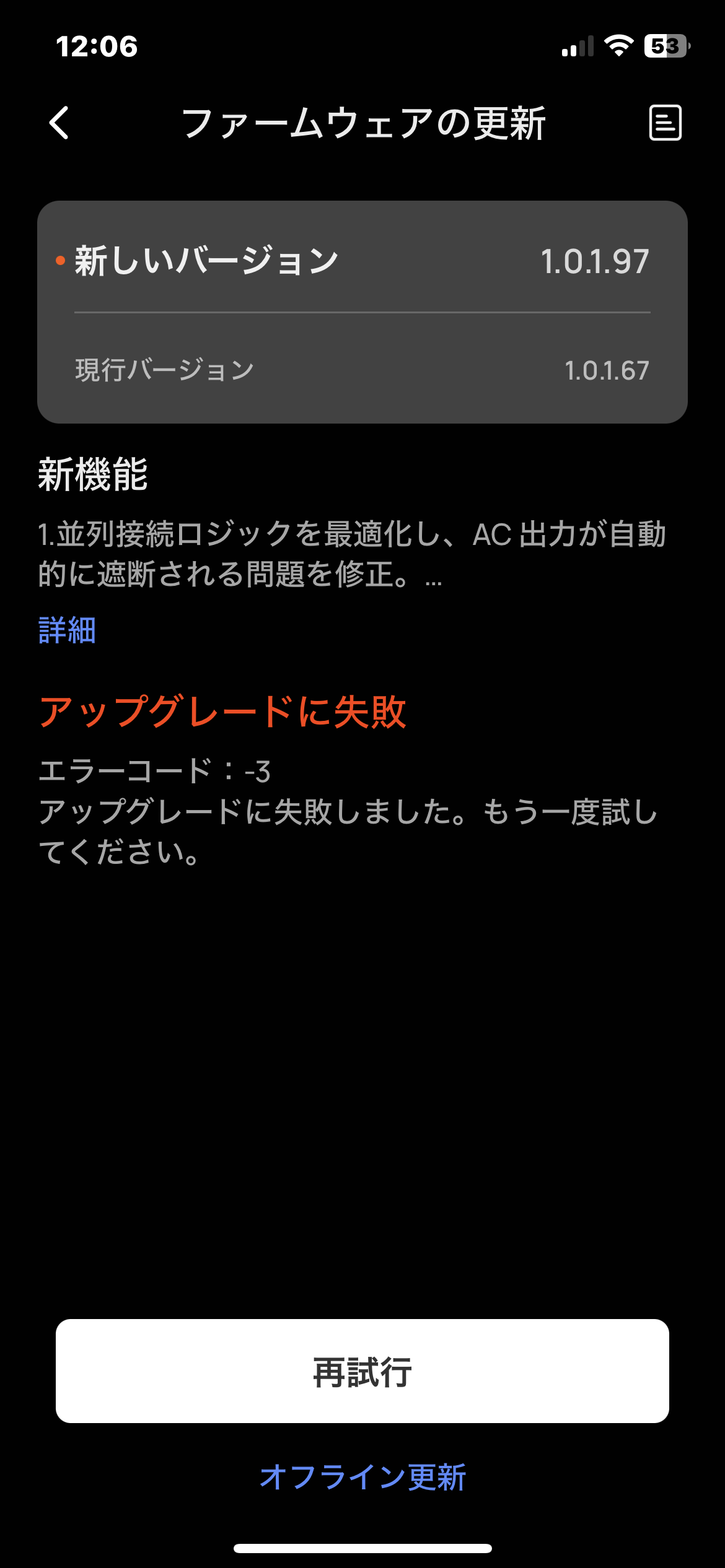725x1568 pixels.
Task: Choose オフライン更新 for offline update
Action: [x=362, y=1478]
